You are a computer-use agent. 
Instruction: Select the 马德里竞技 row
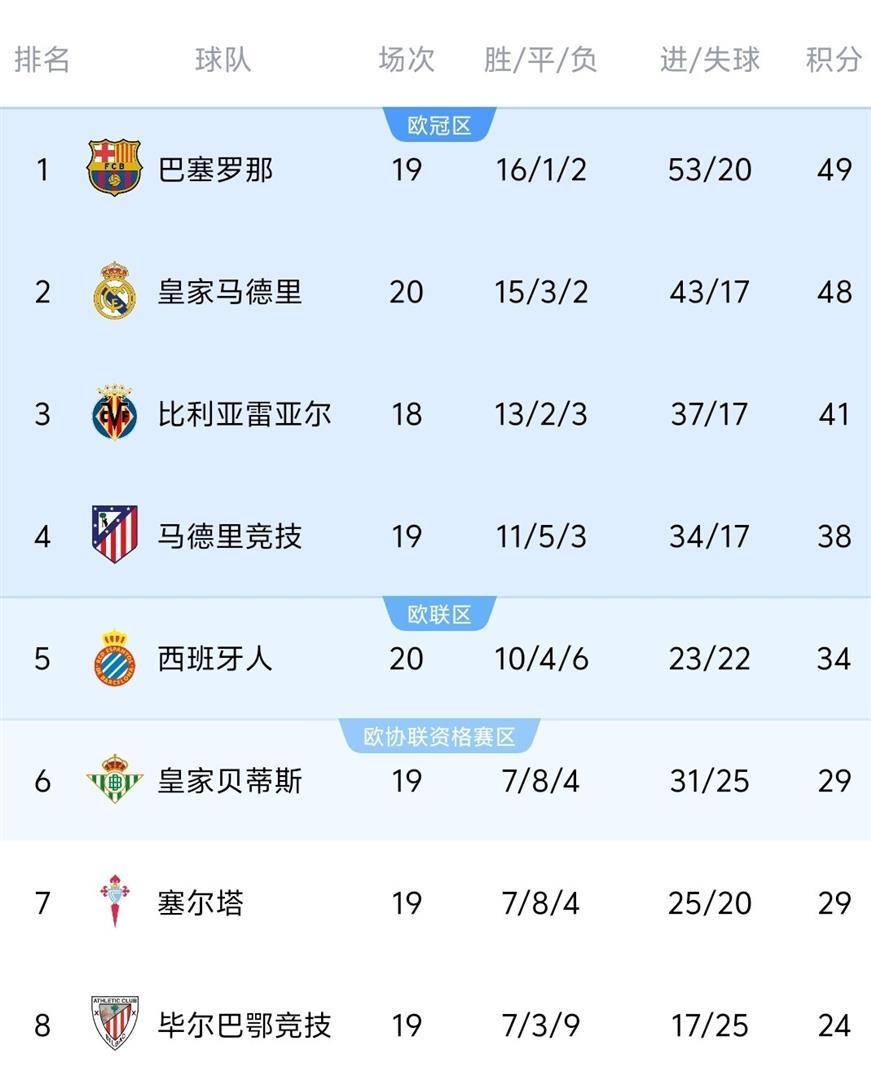click(229, 536)
